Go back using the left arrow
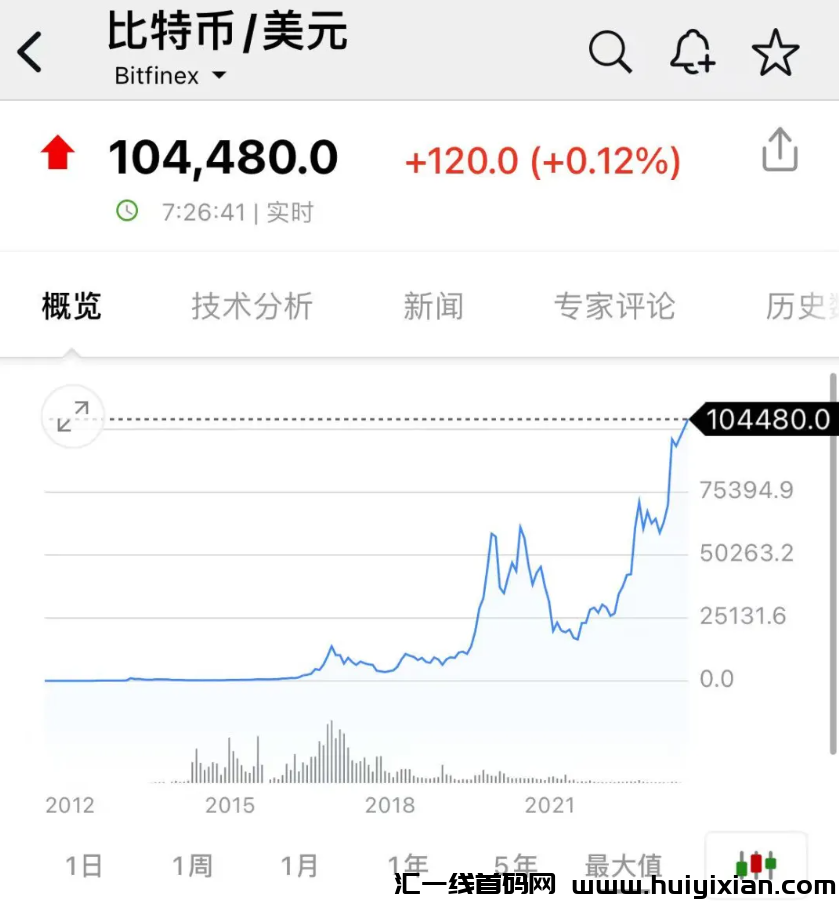Screen dimensions: 839x902 [28, 54]
